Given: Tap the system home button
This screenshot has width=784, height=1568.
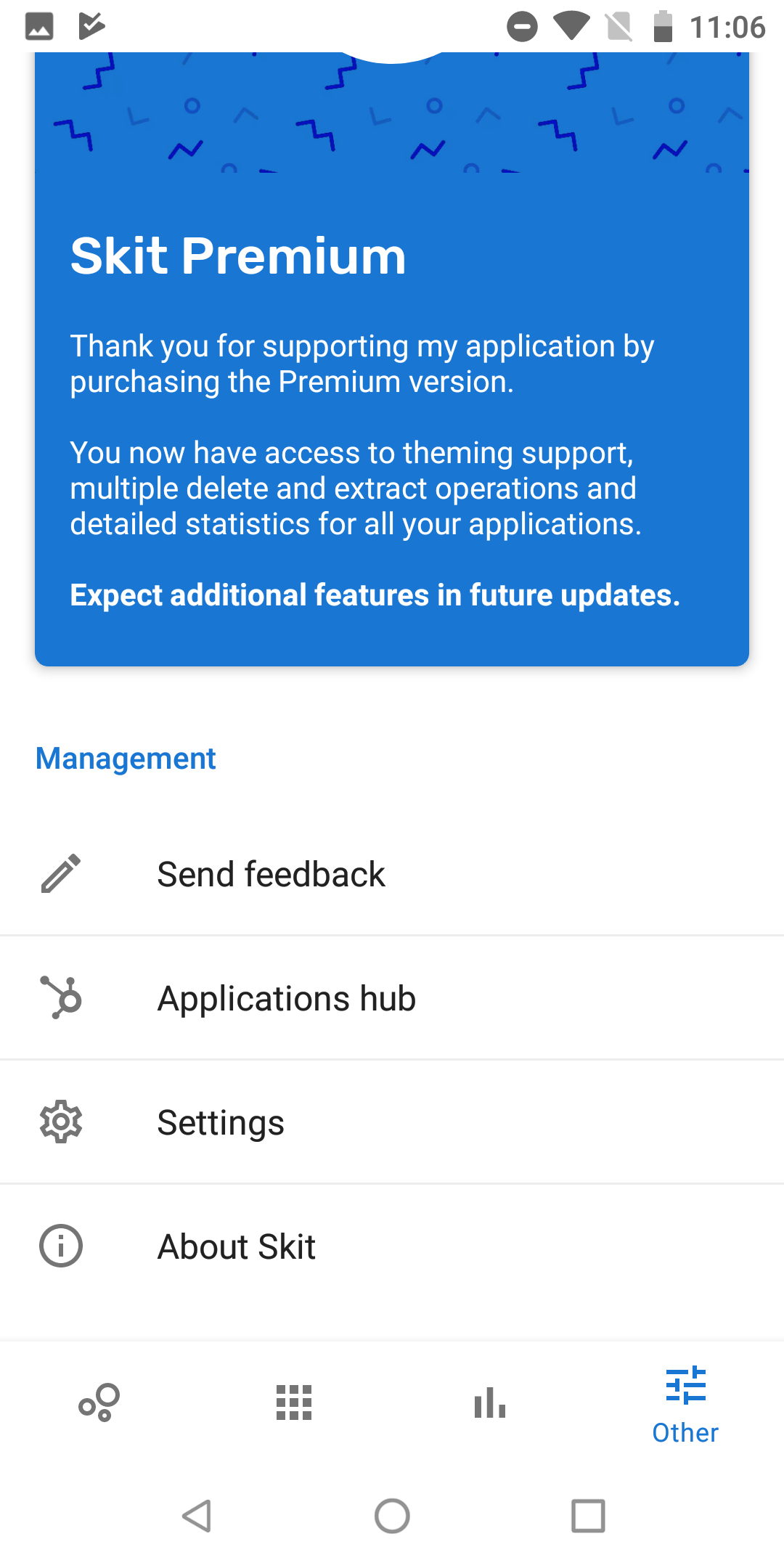Looking at the screenshot, I should 392,1516.
